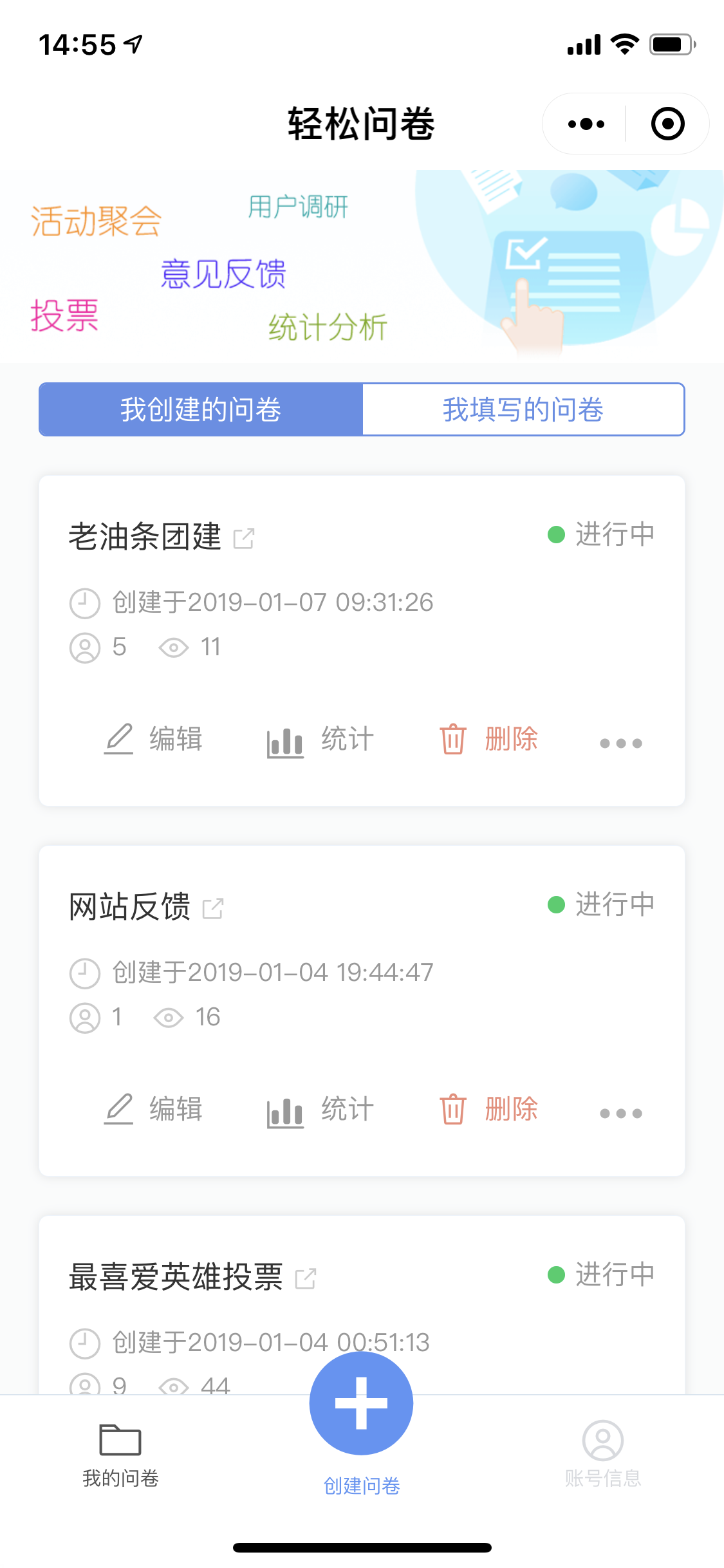View statistics for 网站反馈

(320, 1110)
